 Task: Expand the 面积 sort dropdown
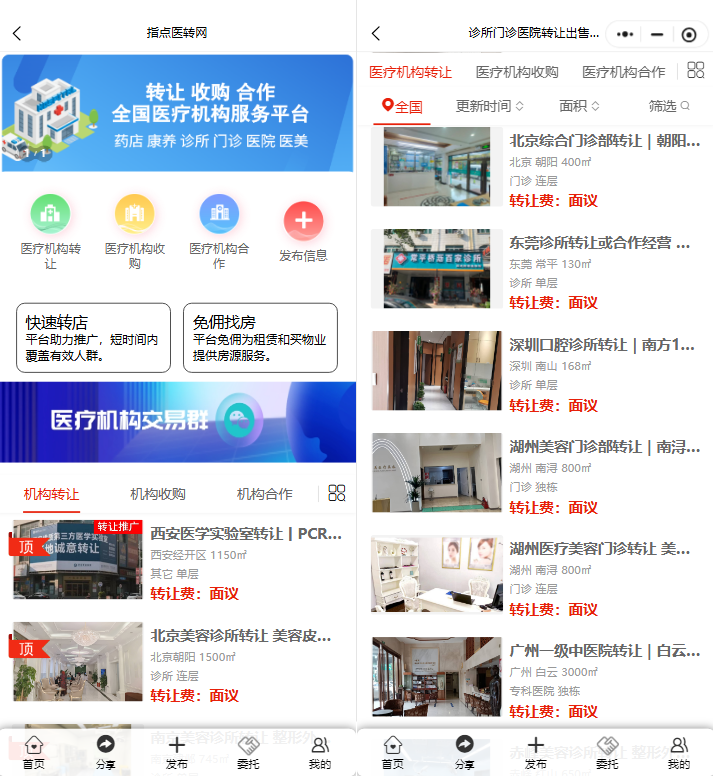pos(579,106)
